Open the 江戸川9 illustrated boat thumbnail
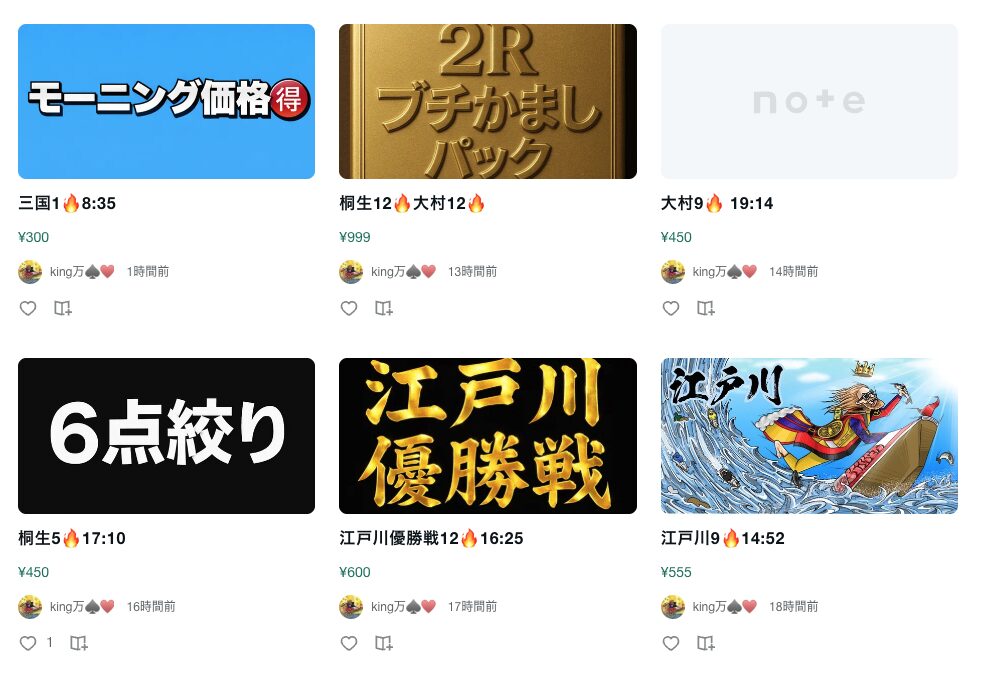The width and height of the screenshot is (989, 678). coord(809,436)
